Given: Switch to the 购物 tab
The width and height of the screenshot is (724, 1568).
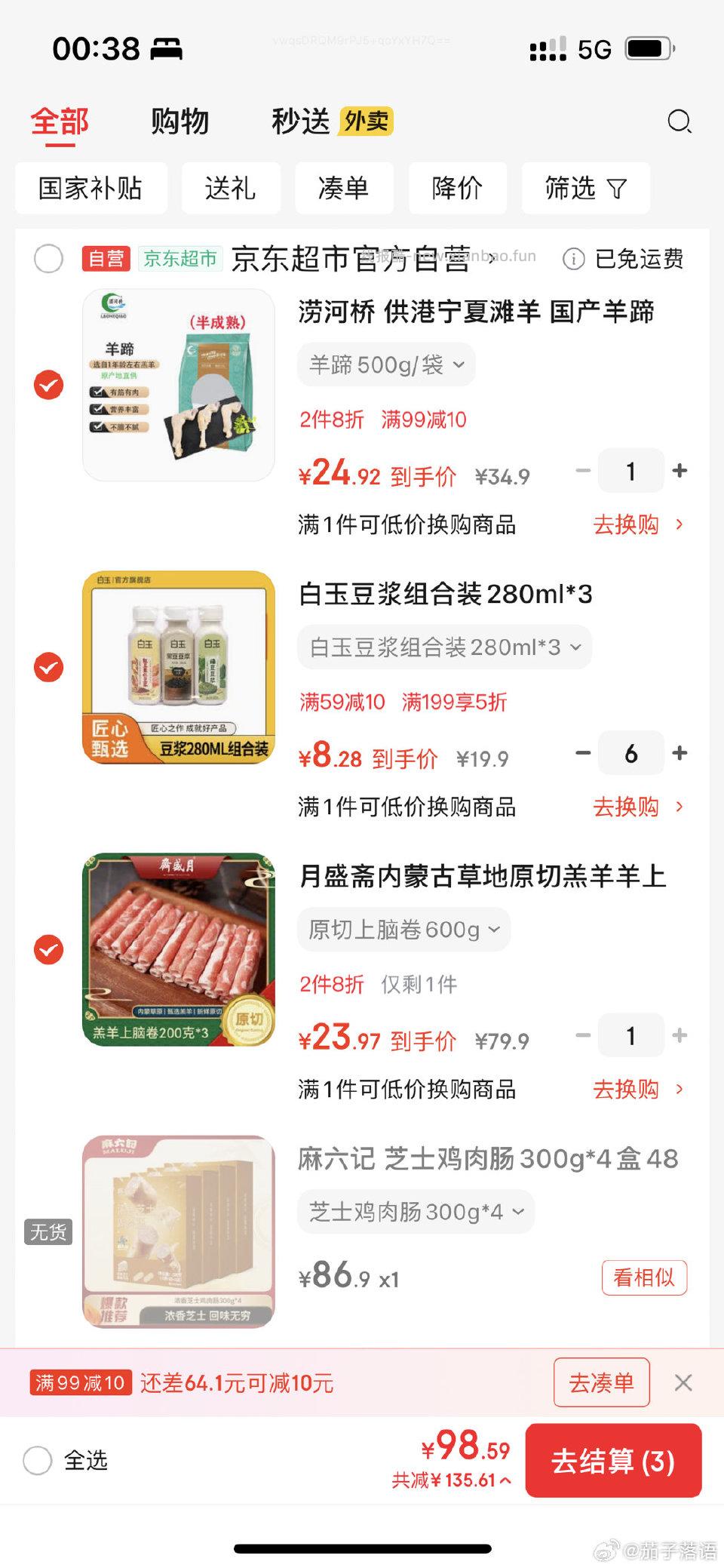Looking at the screenshot, I should (x=181, y=121).
